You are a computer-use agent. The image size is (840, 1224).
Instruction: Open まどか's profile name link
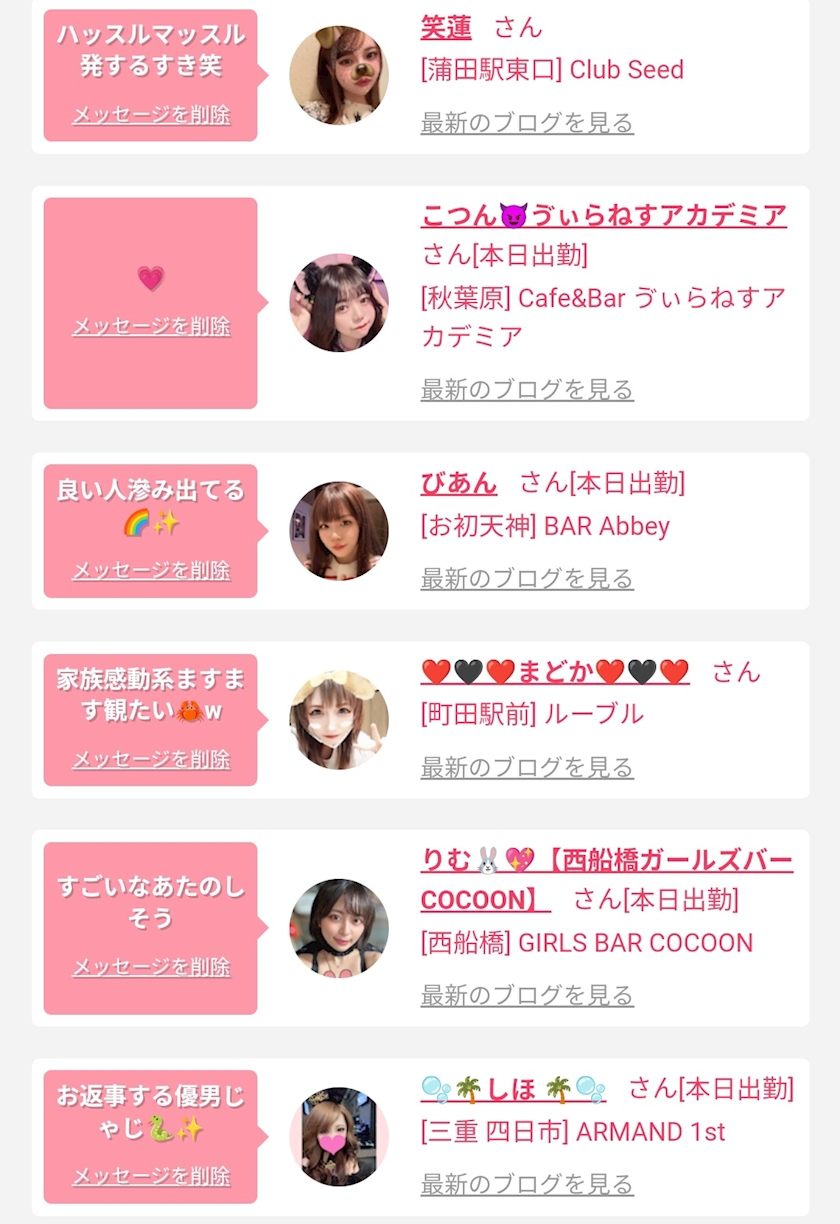click(555, 671)
